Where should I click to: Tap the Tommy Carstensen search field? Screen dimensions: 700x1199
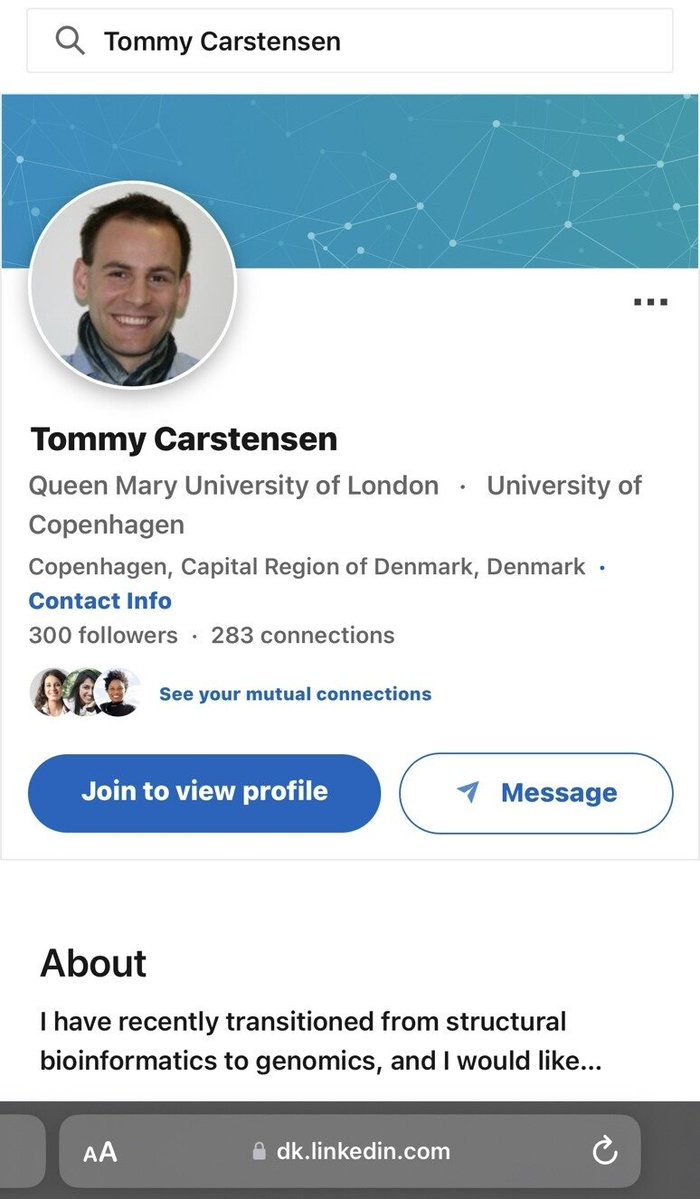350,41
